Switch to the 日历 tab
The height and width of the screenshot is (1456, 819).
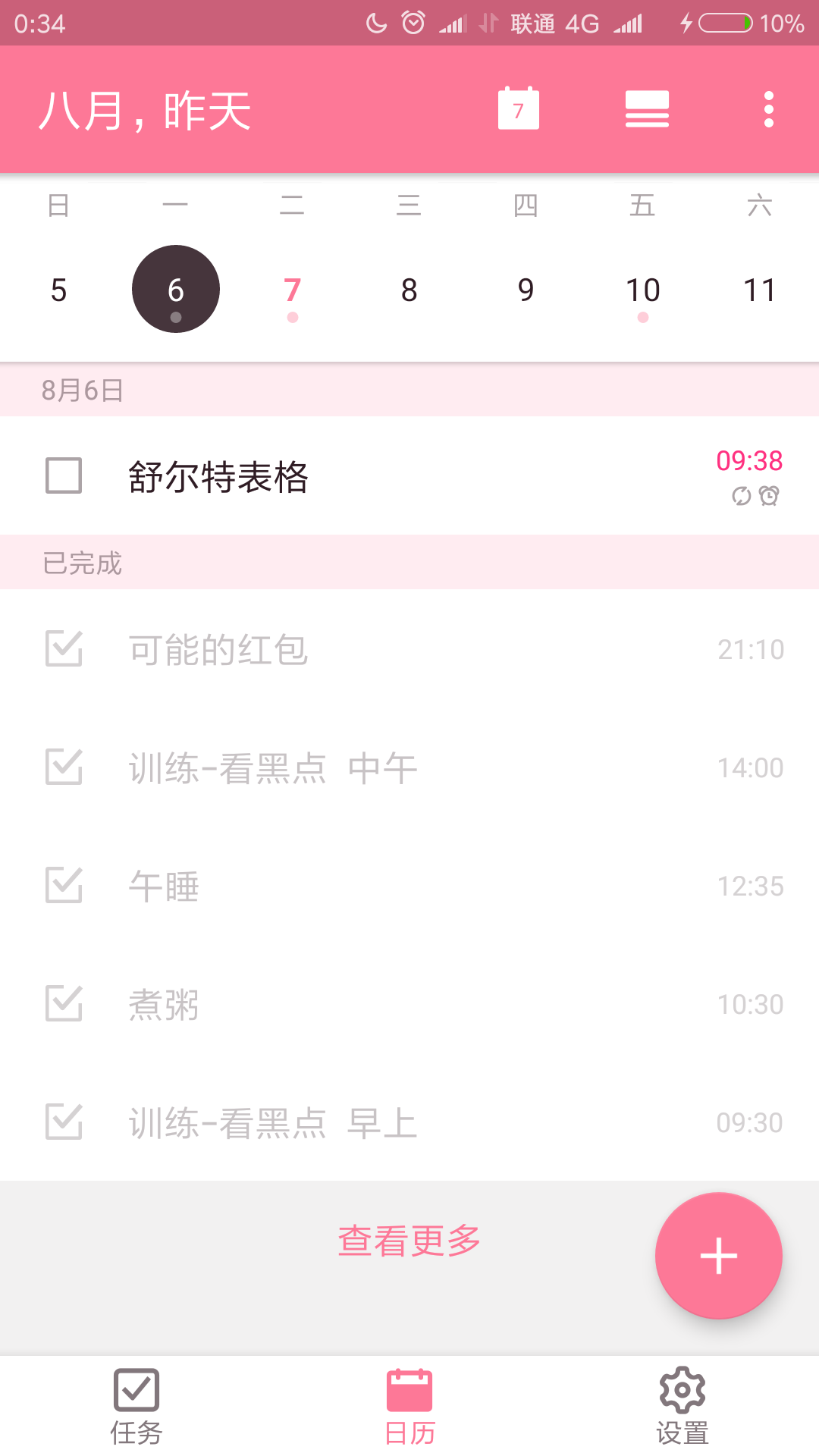[x=409, y=1407]
